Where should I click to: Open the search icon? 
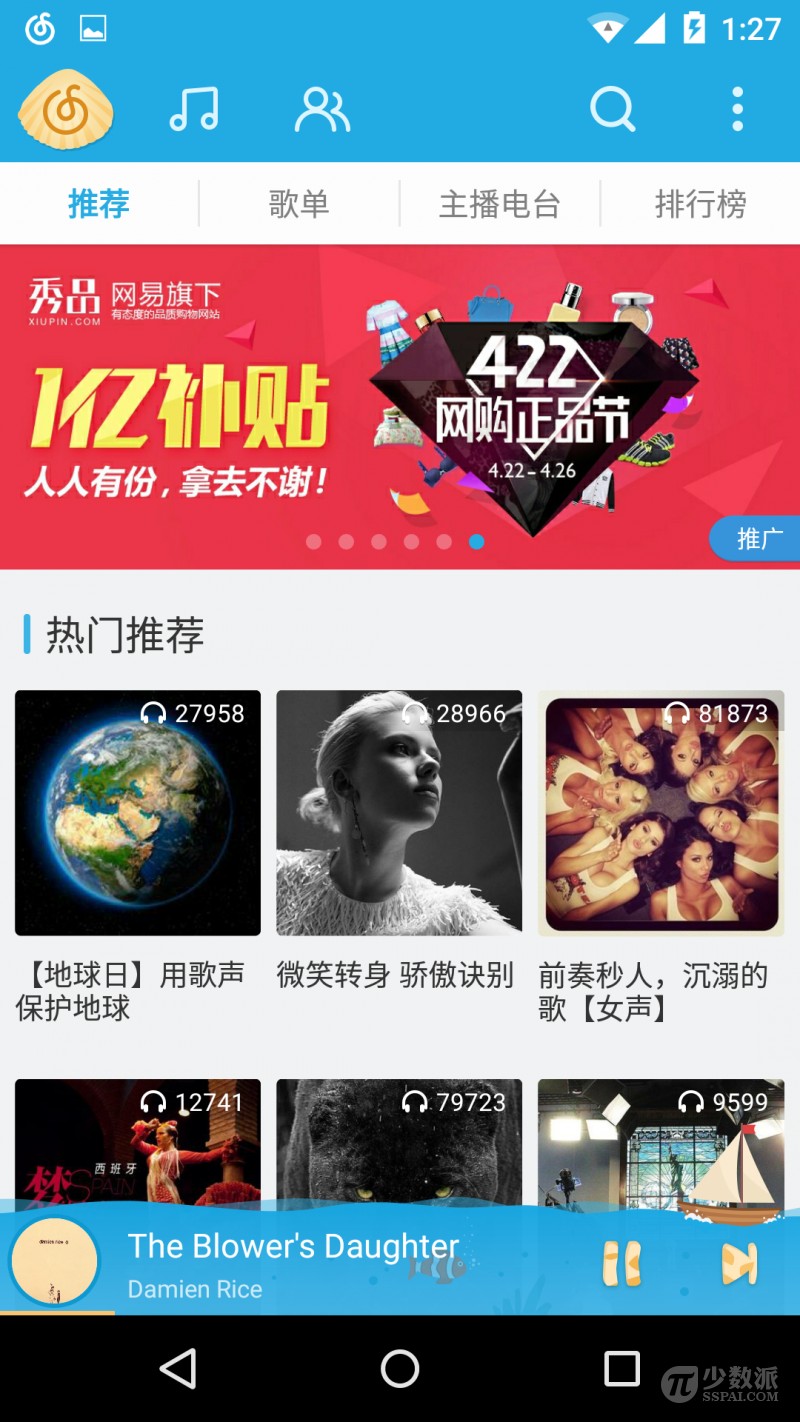tap(612, 109)
